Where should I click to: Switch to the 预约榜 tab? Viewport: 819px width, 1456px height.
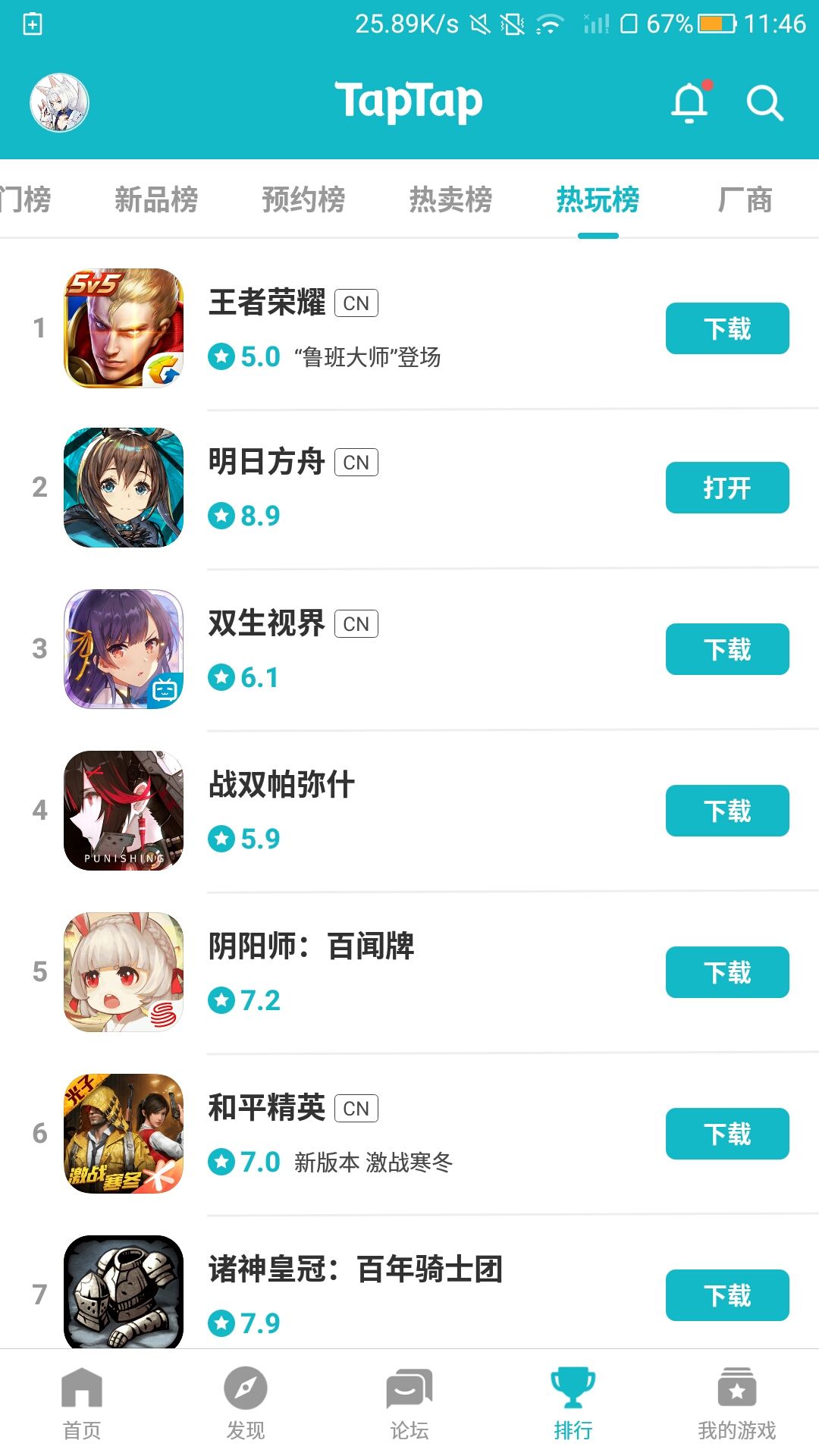coord(303,199)
